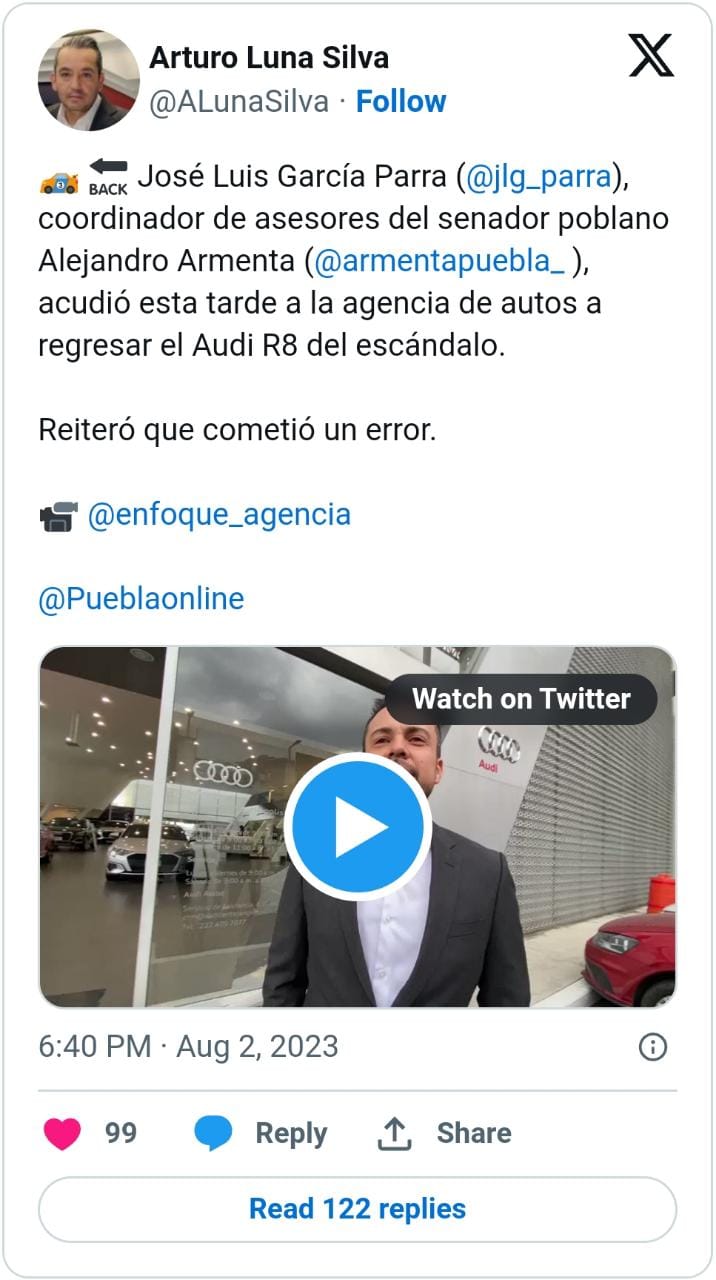Follow @ALunaSilva

point(401,101)
